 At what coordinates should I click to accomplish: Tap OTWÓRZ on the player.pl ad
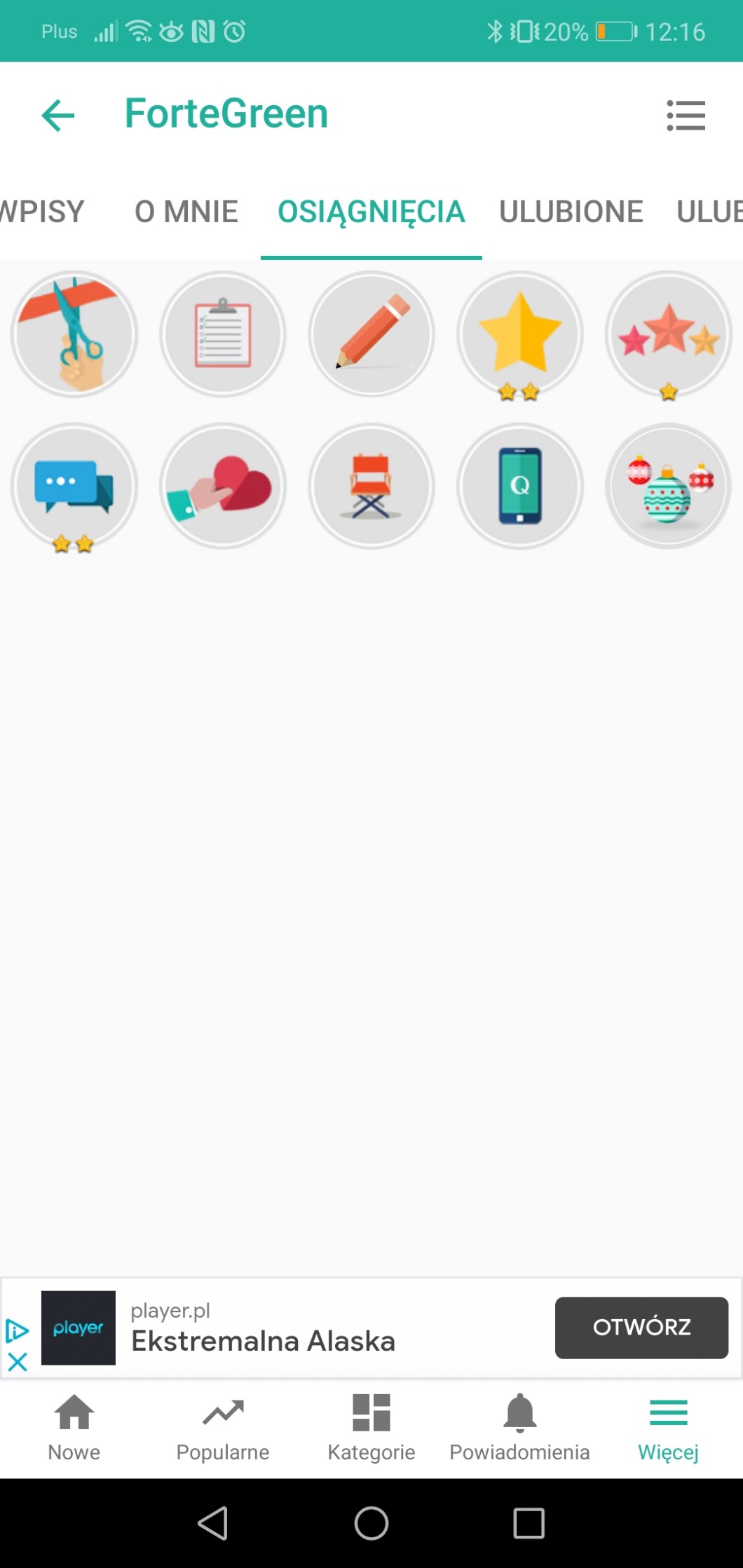641,1328
